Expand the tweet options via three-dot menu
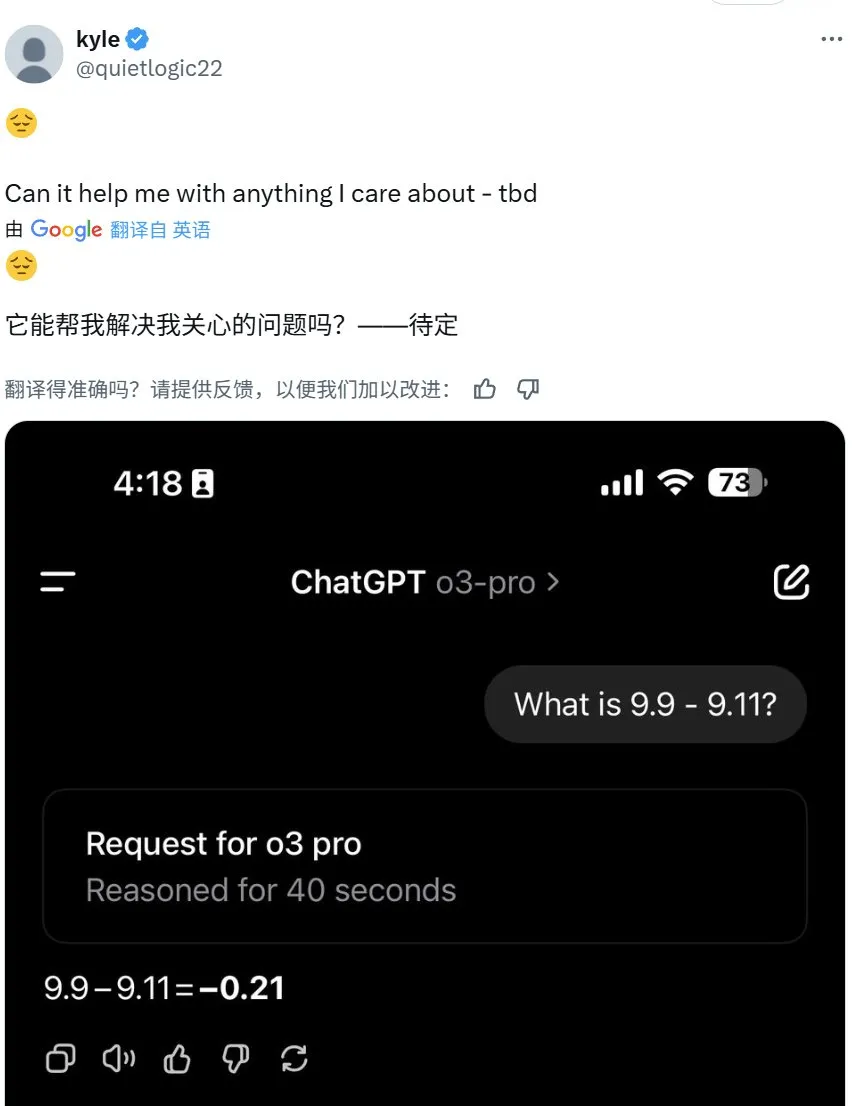The image size is (858, 1106). pos(831,38)
